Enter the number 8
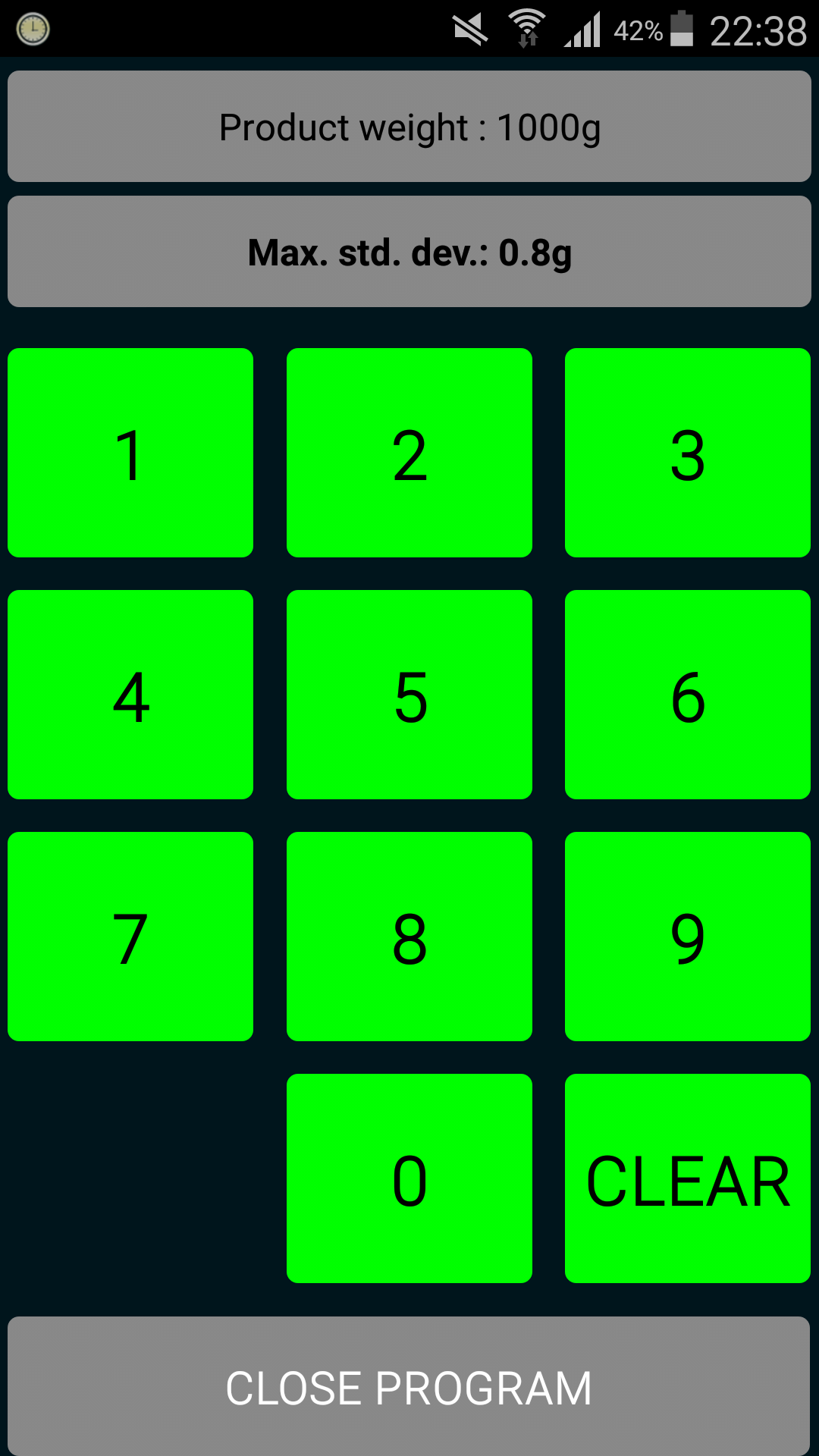 click(x=409, y=937)
